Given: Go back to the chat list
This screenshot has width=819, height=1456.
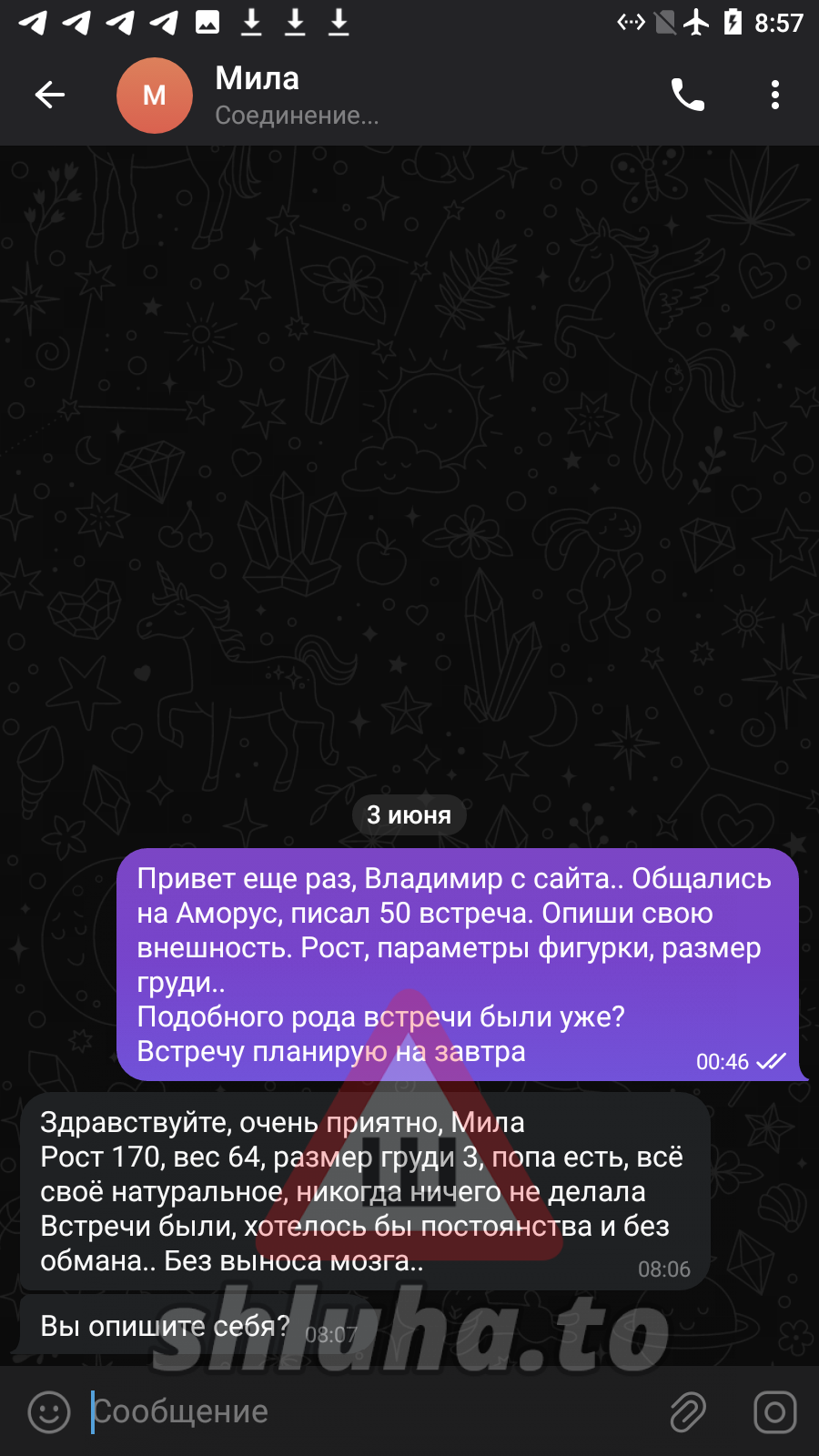Looking at the screenshot, I should [x=50, y=95].
